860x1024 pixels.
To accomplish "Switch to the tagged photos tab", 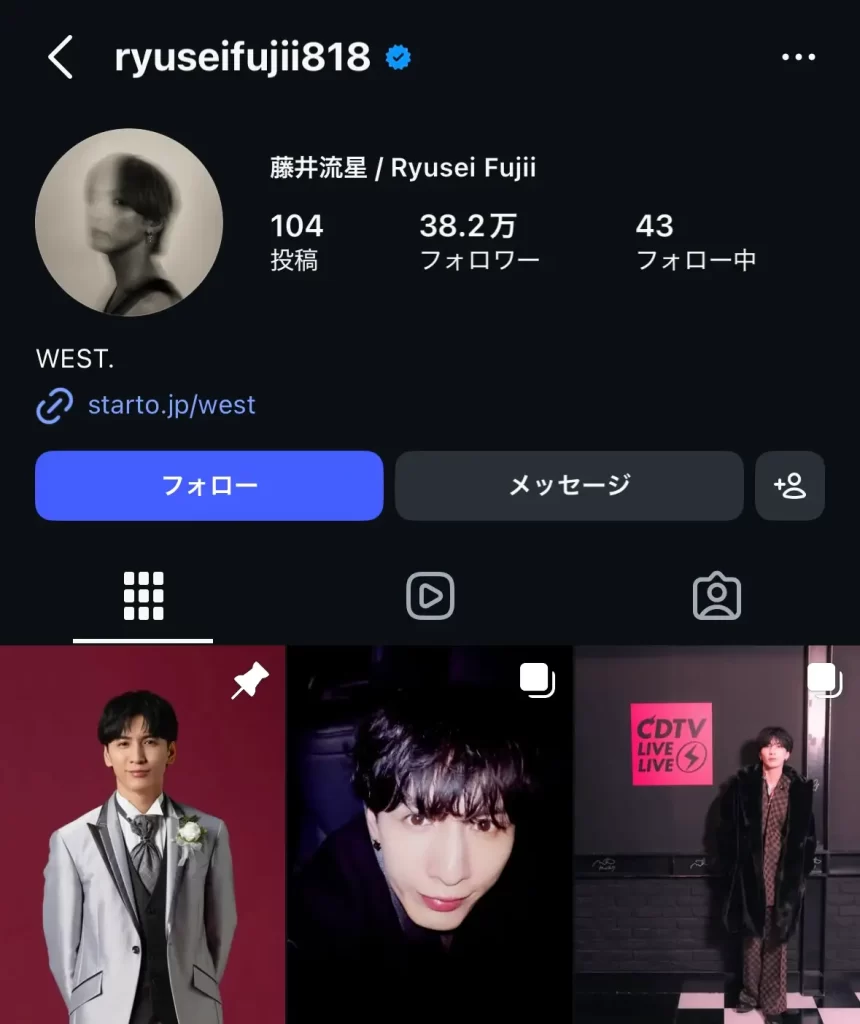I will 717,597.
